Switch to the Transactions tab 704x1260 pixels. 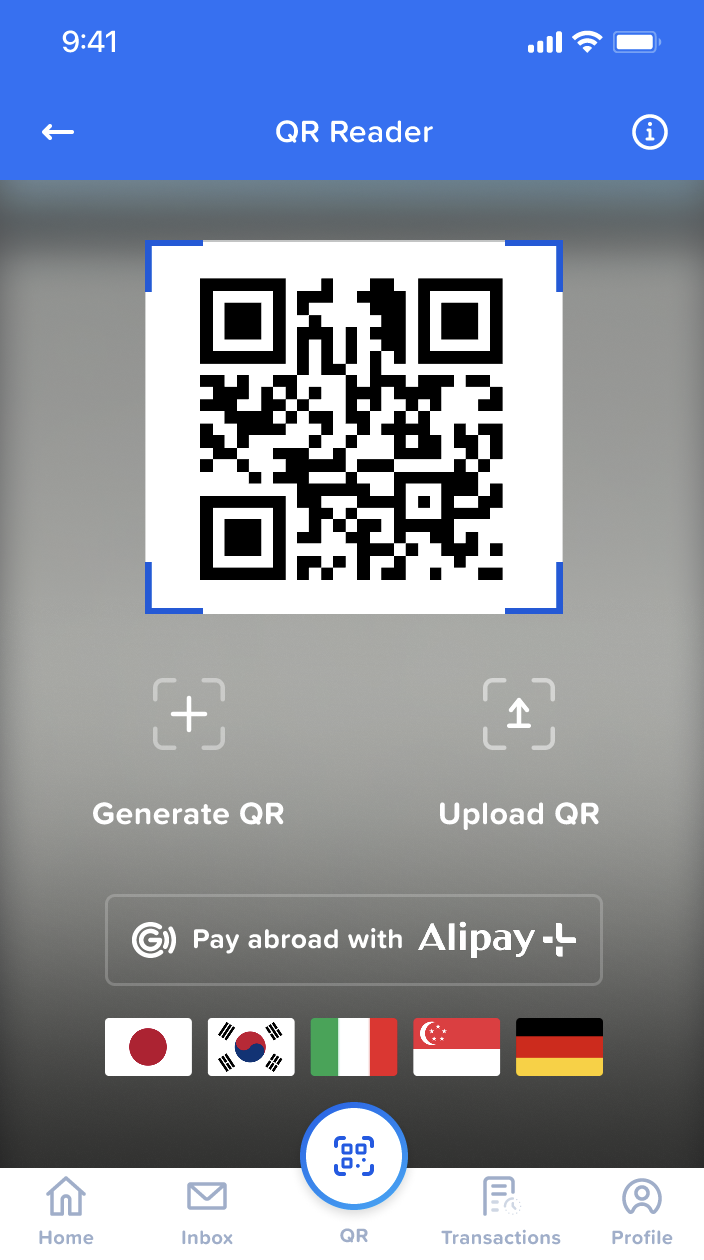[x=501, y=1210]
